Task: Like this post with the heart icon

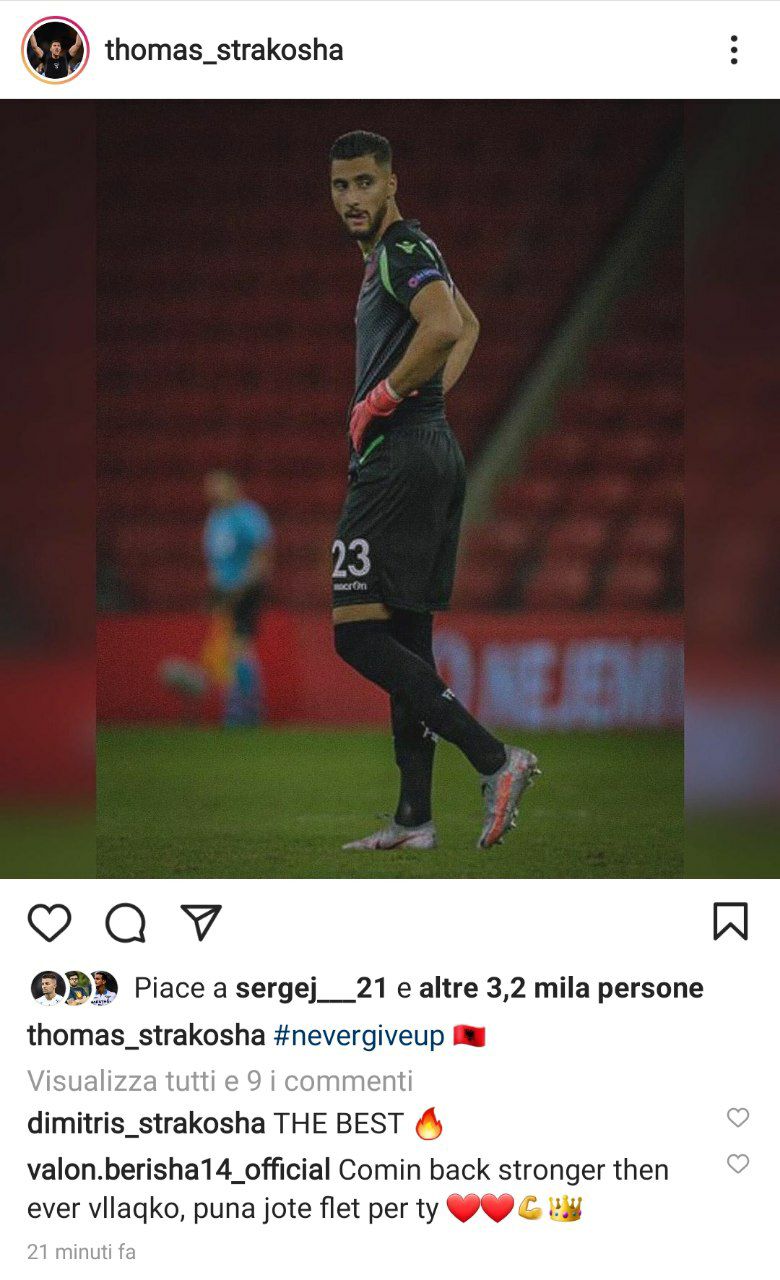Action: click(x=49, y=922)
